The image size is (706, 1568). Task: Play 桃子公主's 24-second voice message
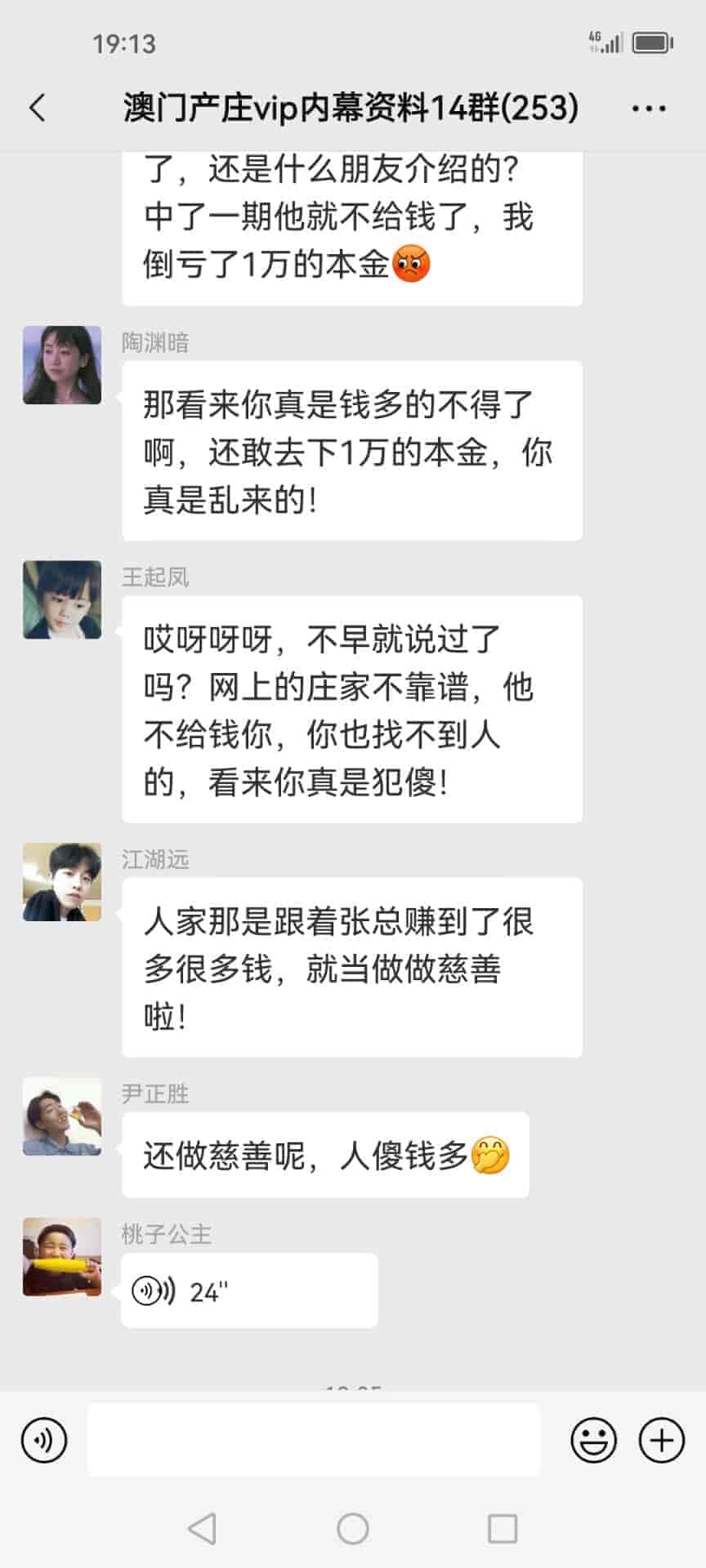pyautogui.click(x=248, y=1291)
